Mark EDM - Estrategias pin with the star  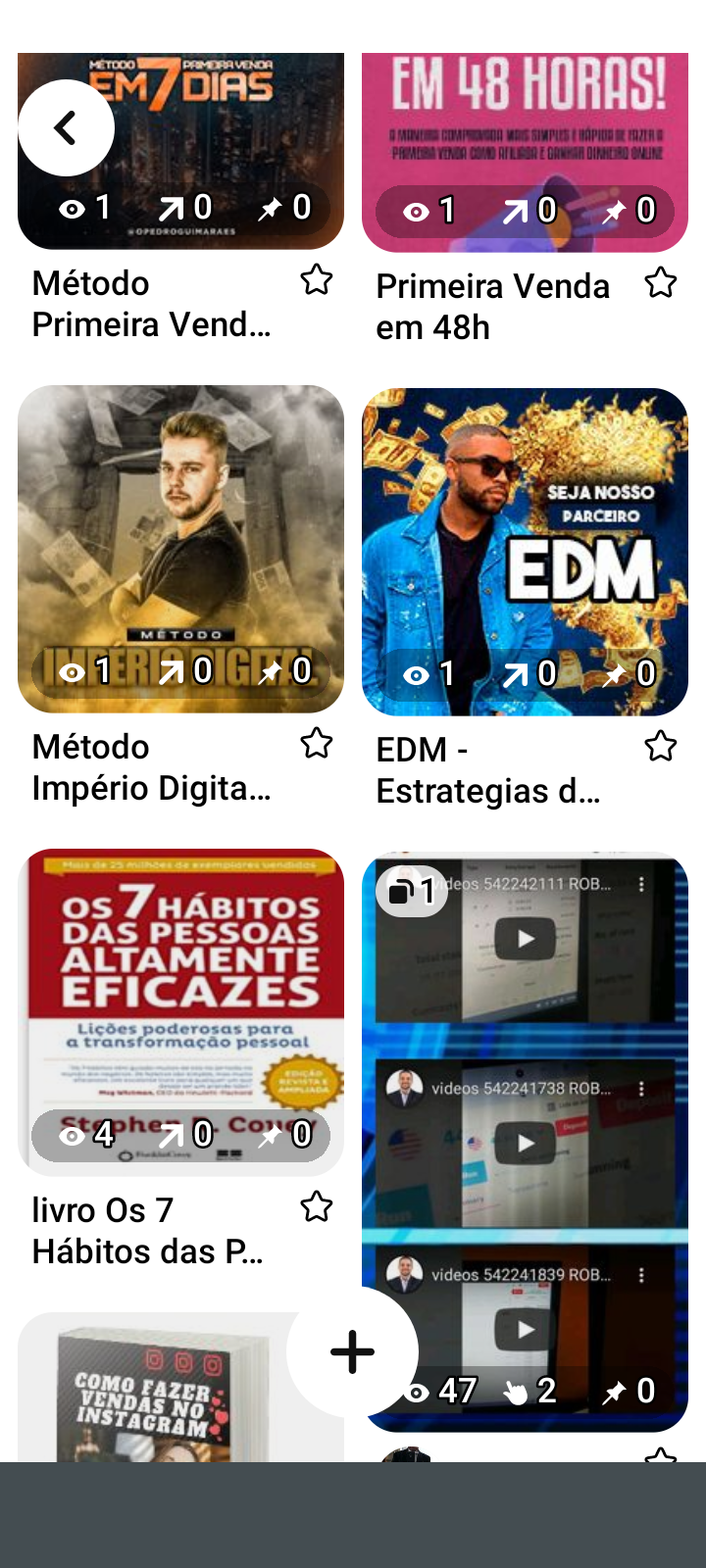(660, 747)
